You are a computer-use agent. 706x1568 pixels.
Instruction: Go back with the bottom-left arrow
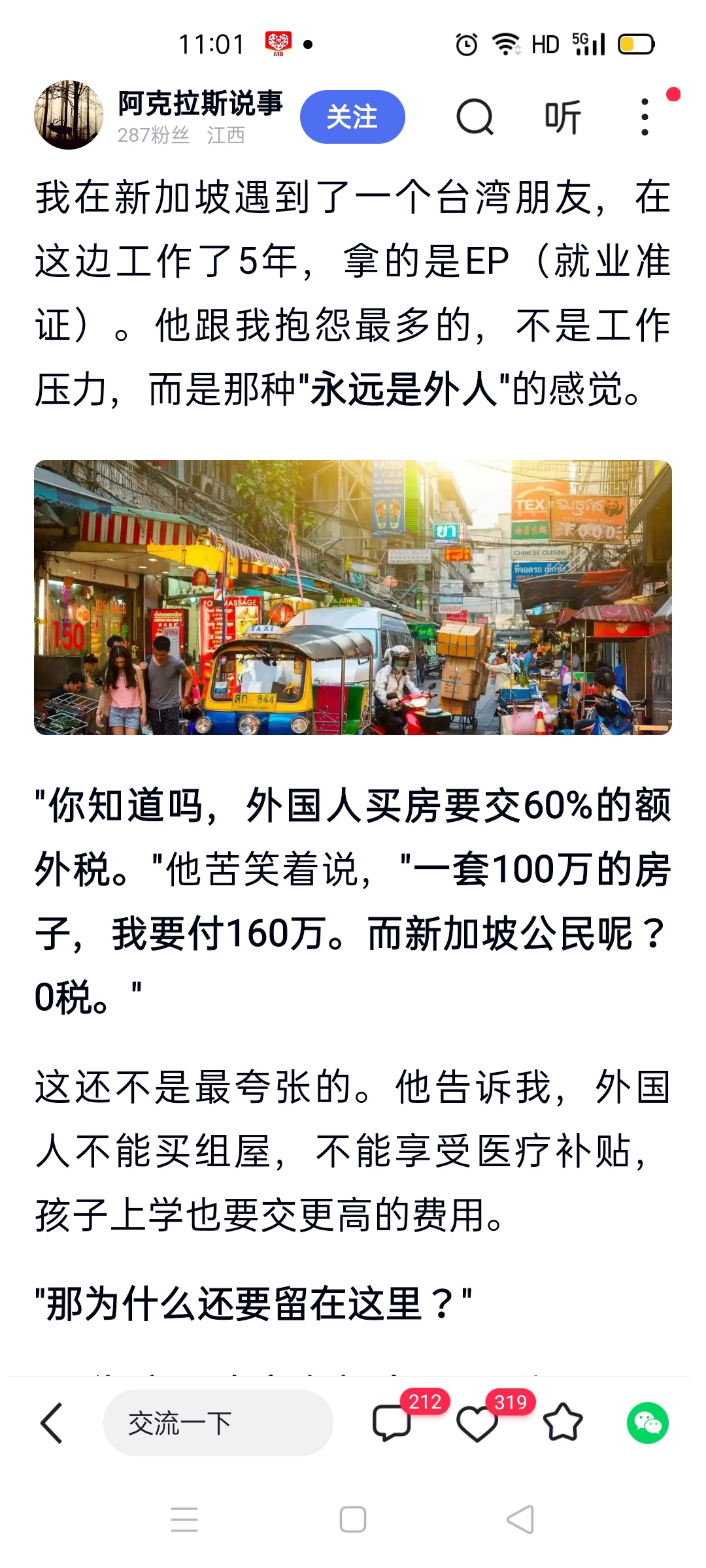[52, 1422]
